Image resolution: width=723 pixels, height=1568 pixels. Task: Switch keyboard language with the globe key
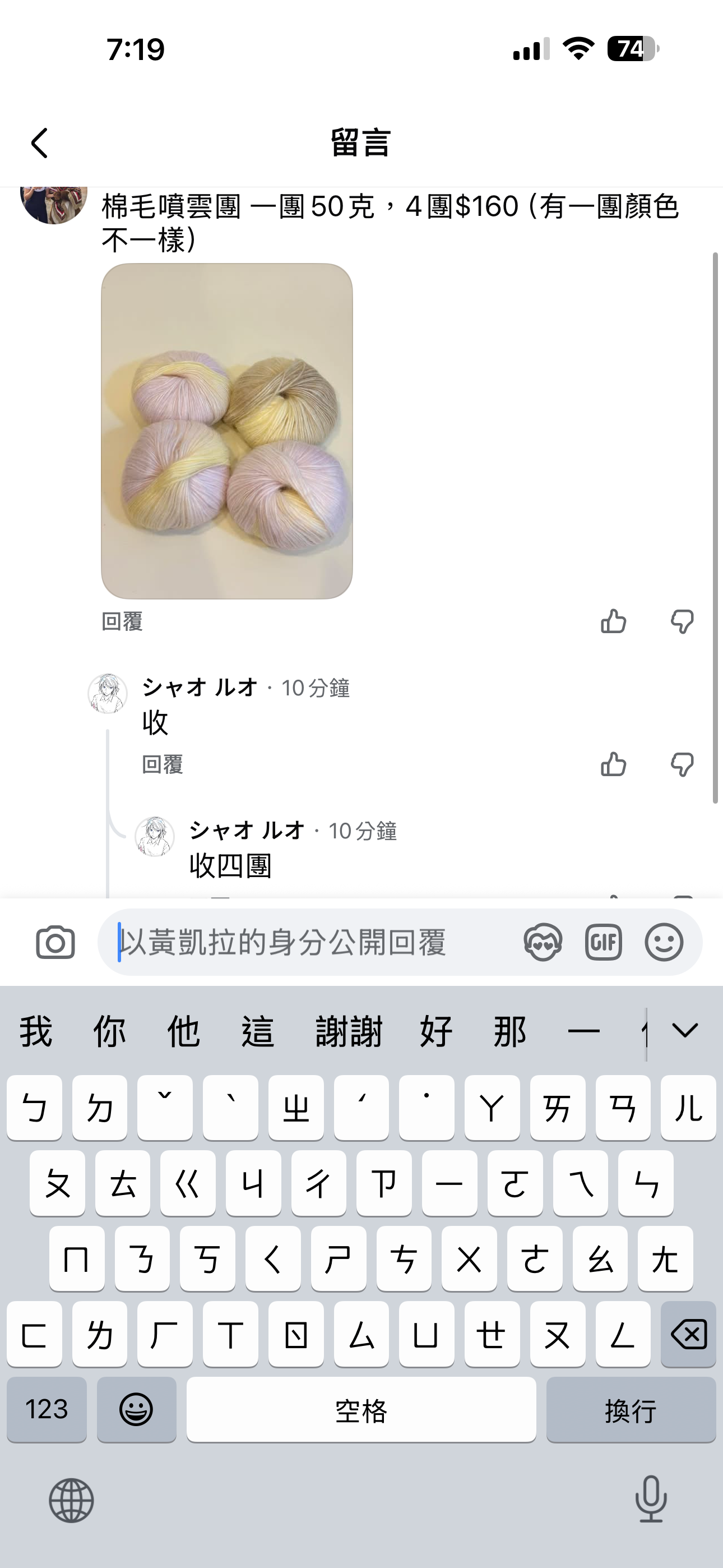tap(72, 1501)
